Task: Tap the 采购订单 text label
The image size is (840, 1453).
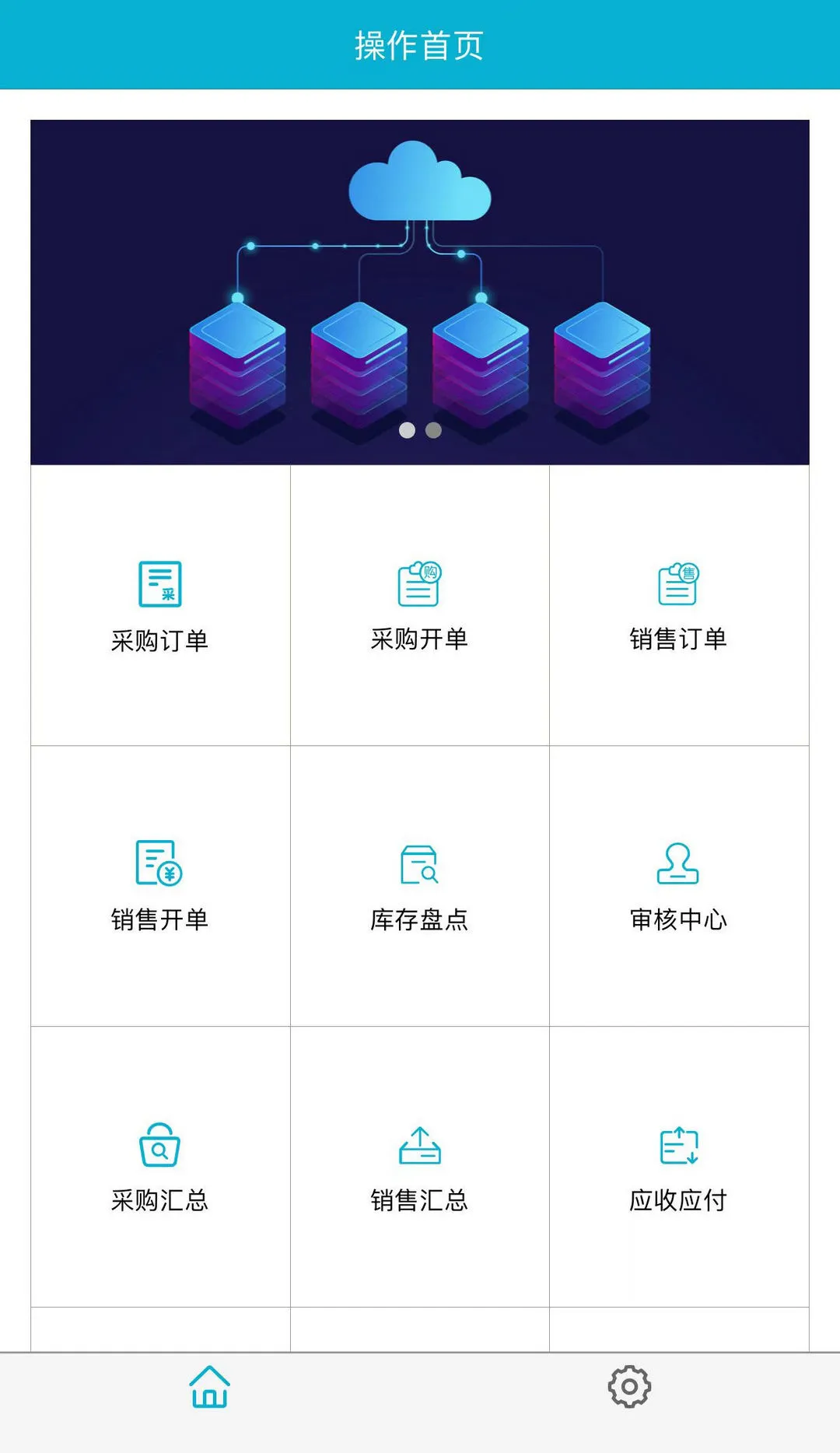Action: (x=158, y=640)
